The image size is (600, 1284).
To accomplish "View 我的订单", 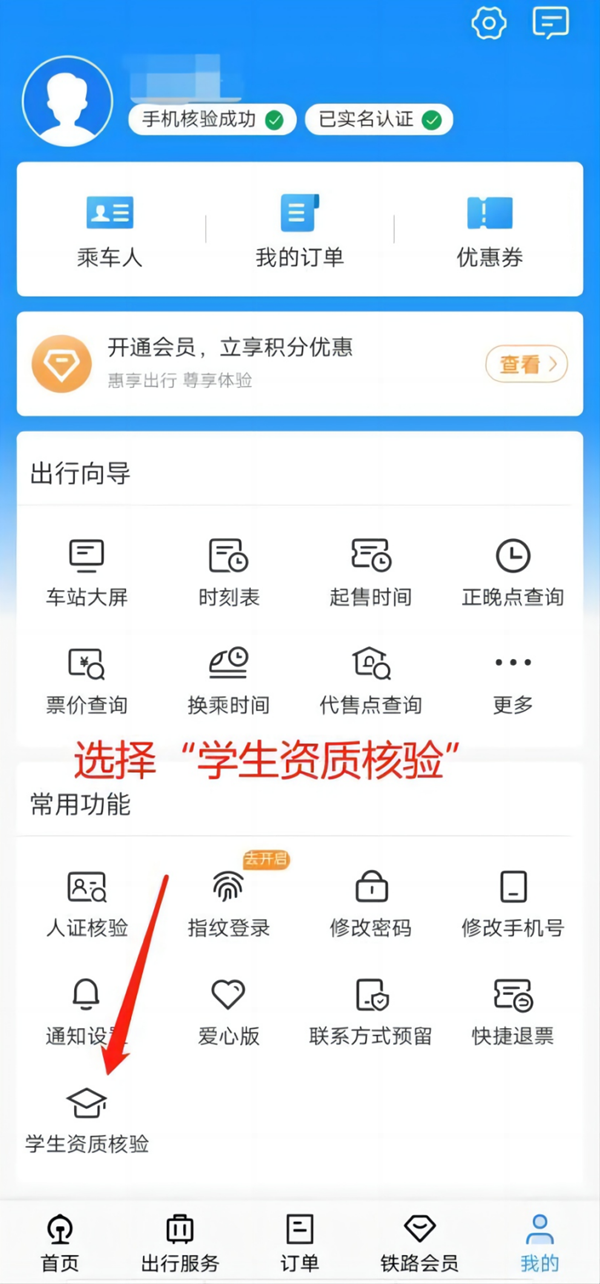I will (x=299, y=231).
